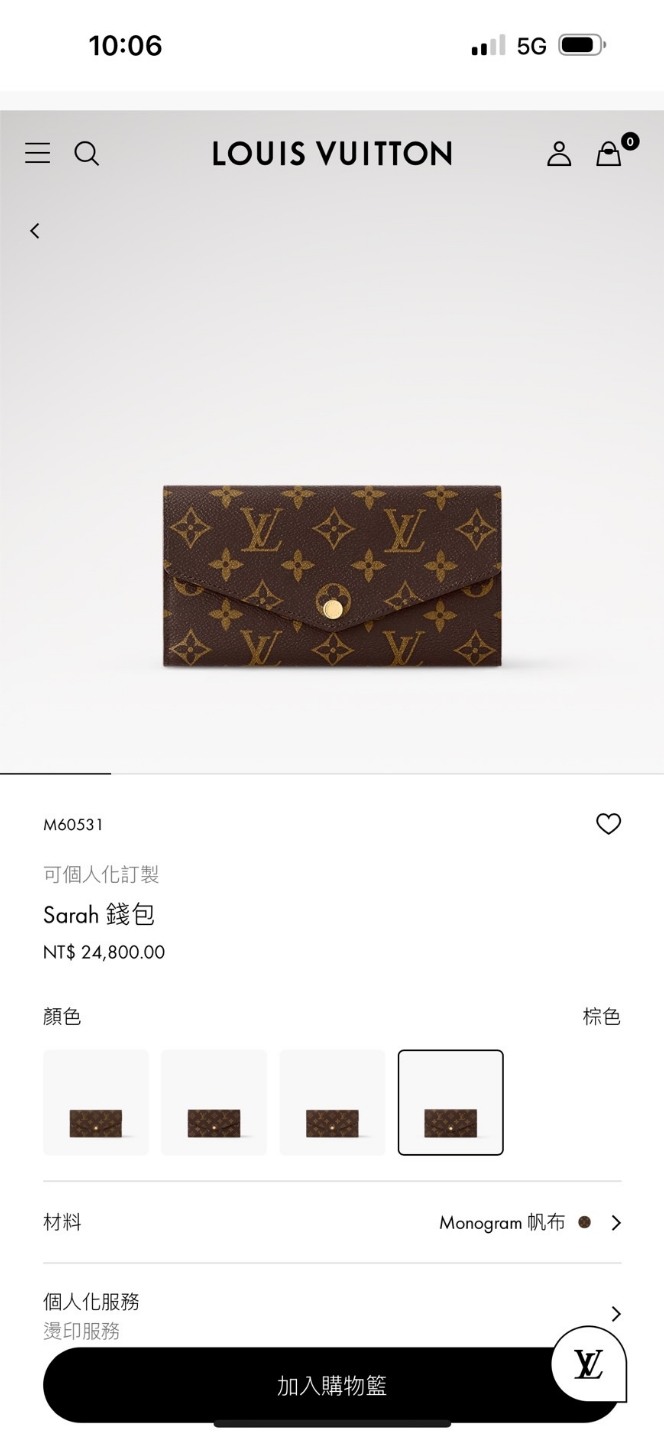
Task: Select the second color option thumbnail
Action: click(x=214, y=1102)
